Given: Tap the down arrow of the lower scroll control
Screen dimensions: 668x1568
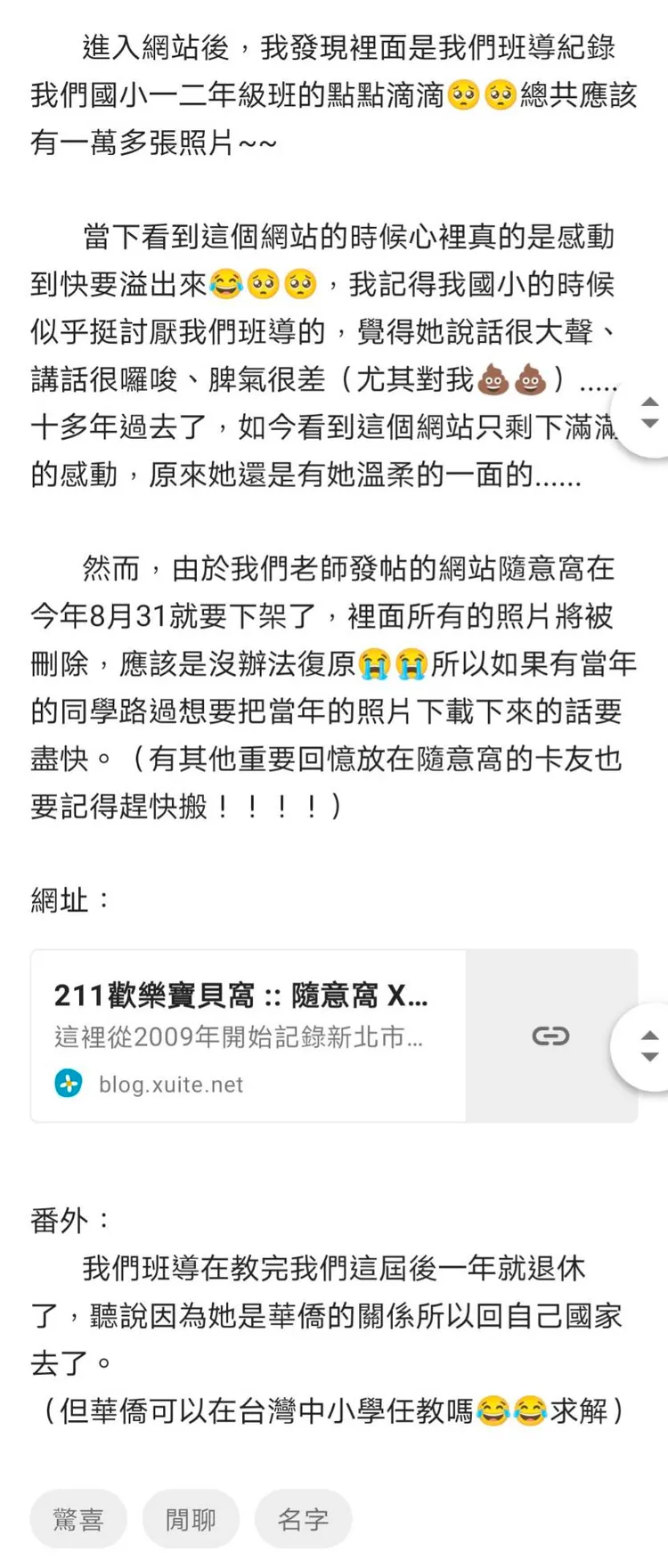Looking at the screenshot, I should point(649,1056).
